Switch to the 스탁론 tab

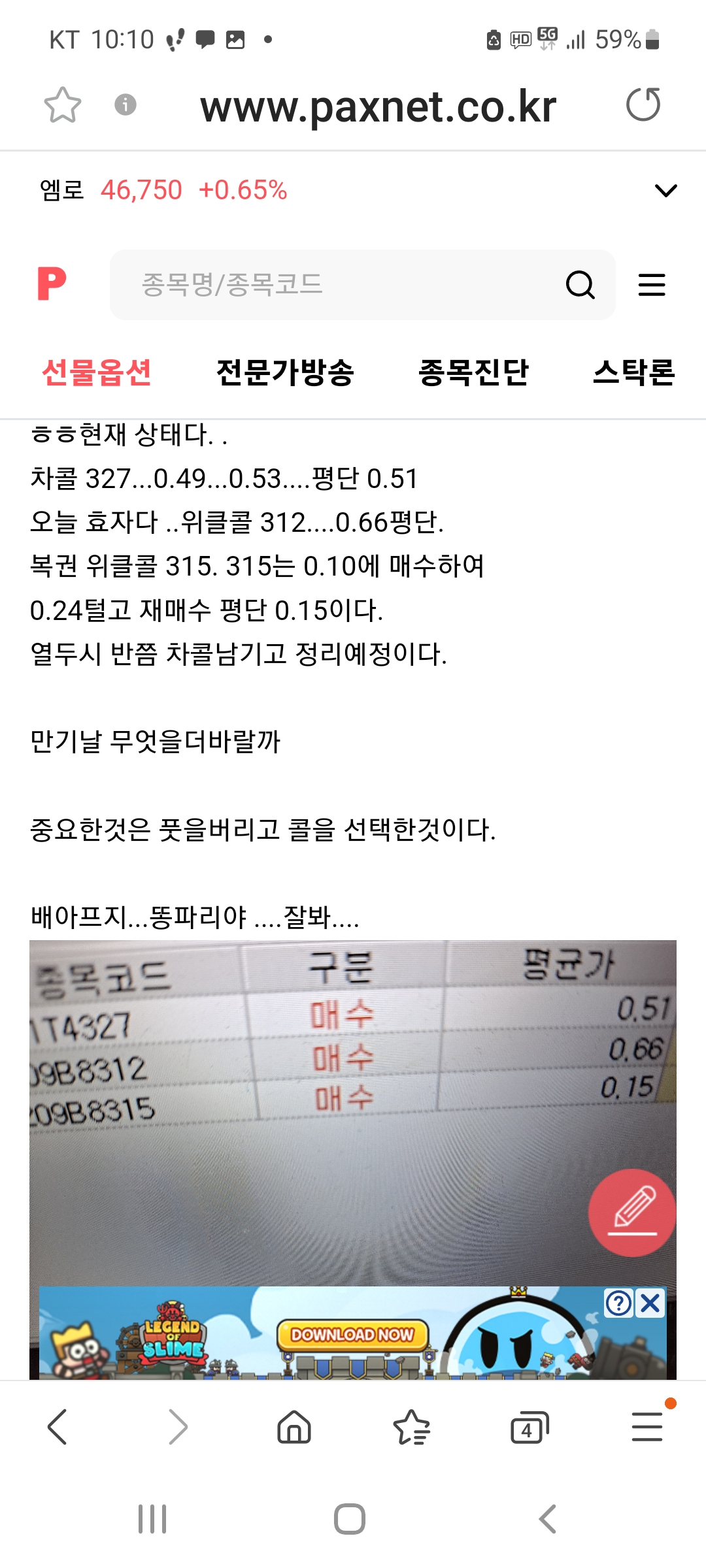tap(633, 372)
